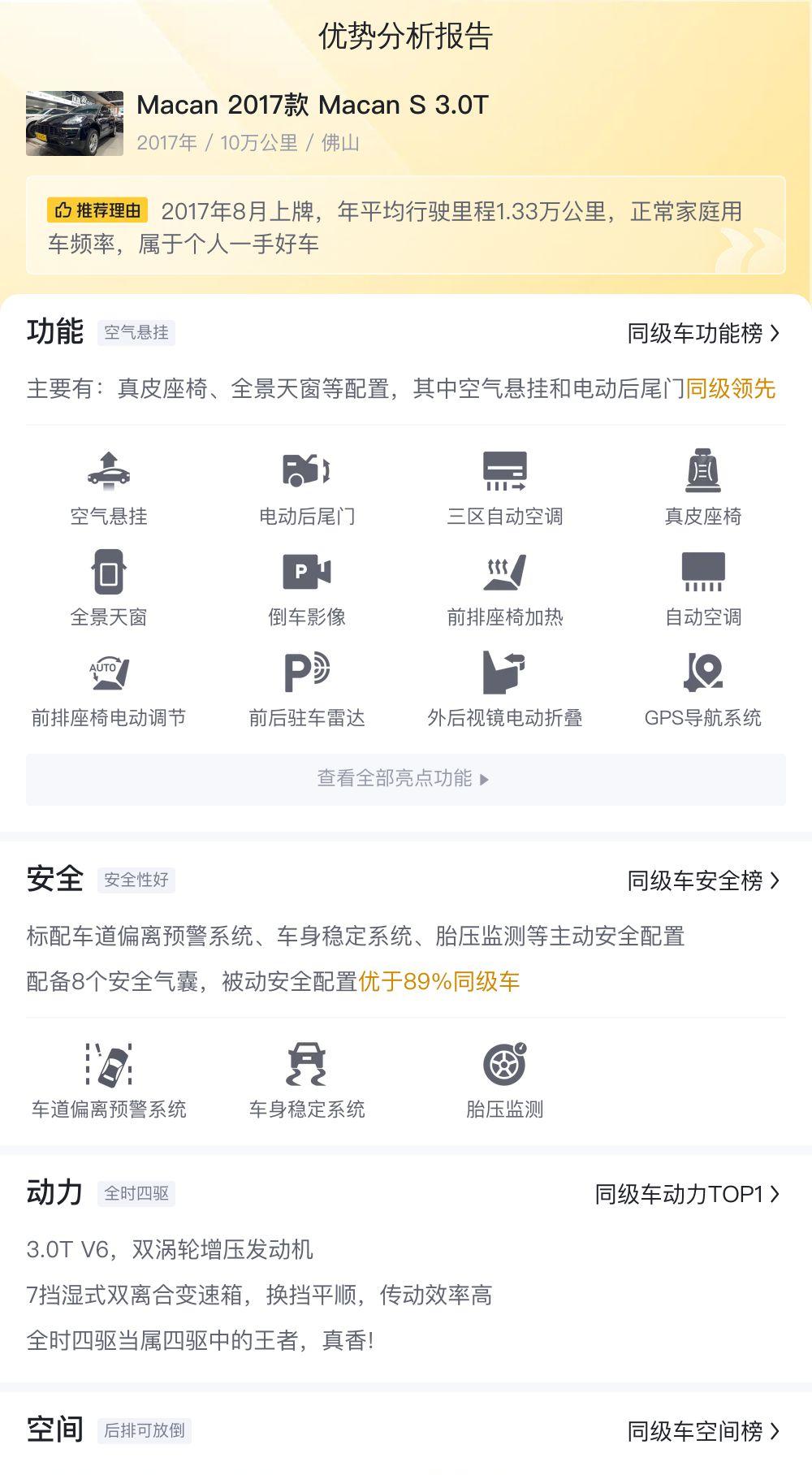Open the Macan 2017款 car thumbnail

pyautogui.click(x=75, y=123)
